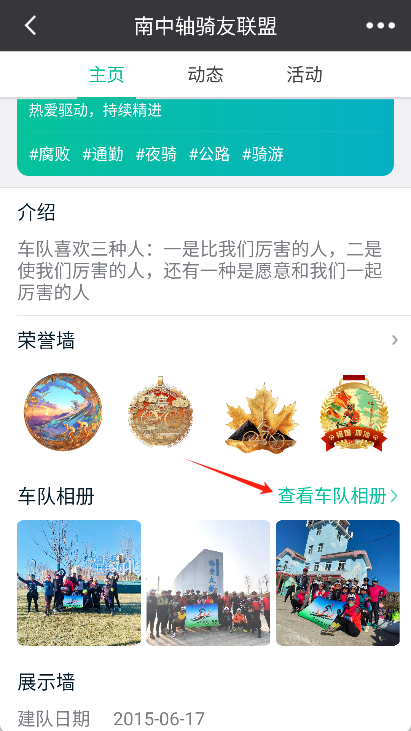Select the 主页 tab
Screen dimensions: 411x731
click(x=106, y=75)
